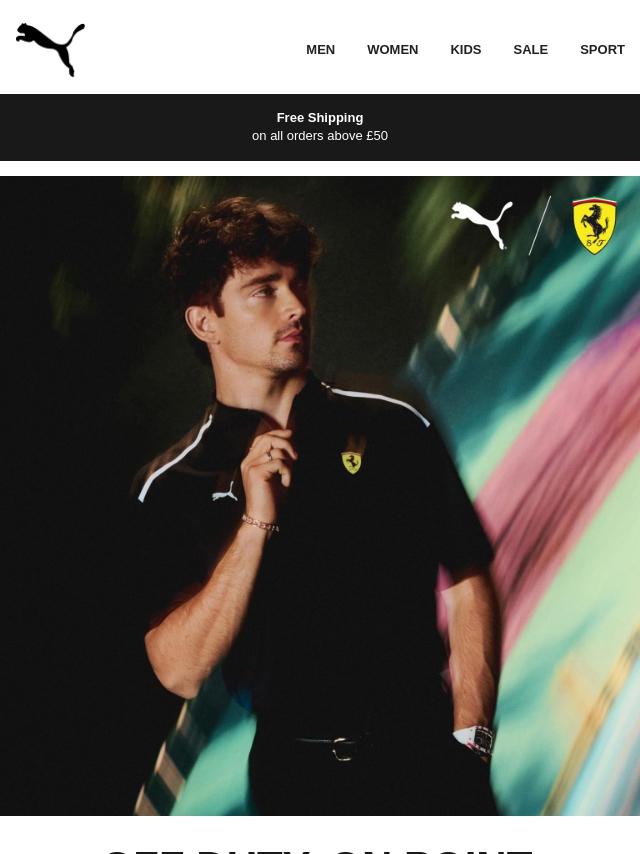Viewport: 640px width, 854px height.
Task: Open the Free Shipping banner
Action: [x=320, y=127]
